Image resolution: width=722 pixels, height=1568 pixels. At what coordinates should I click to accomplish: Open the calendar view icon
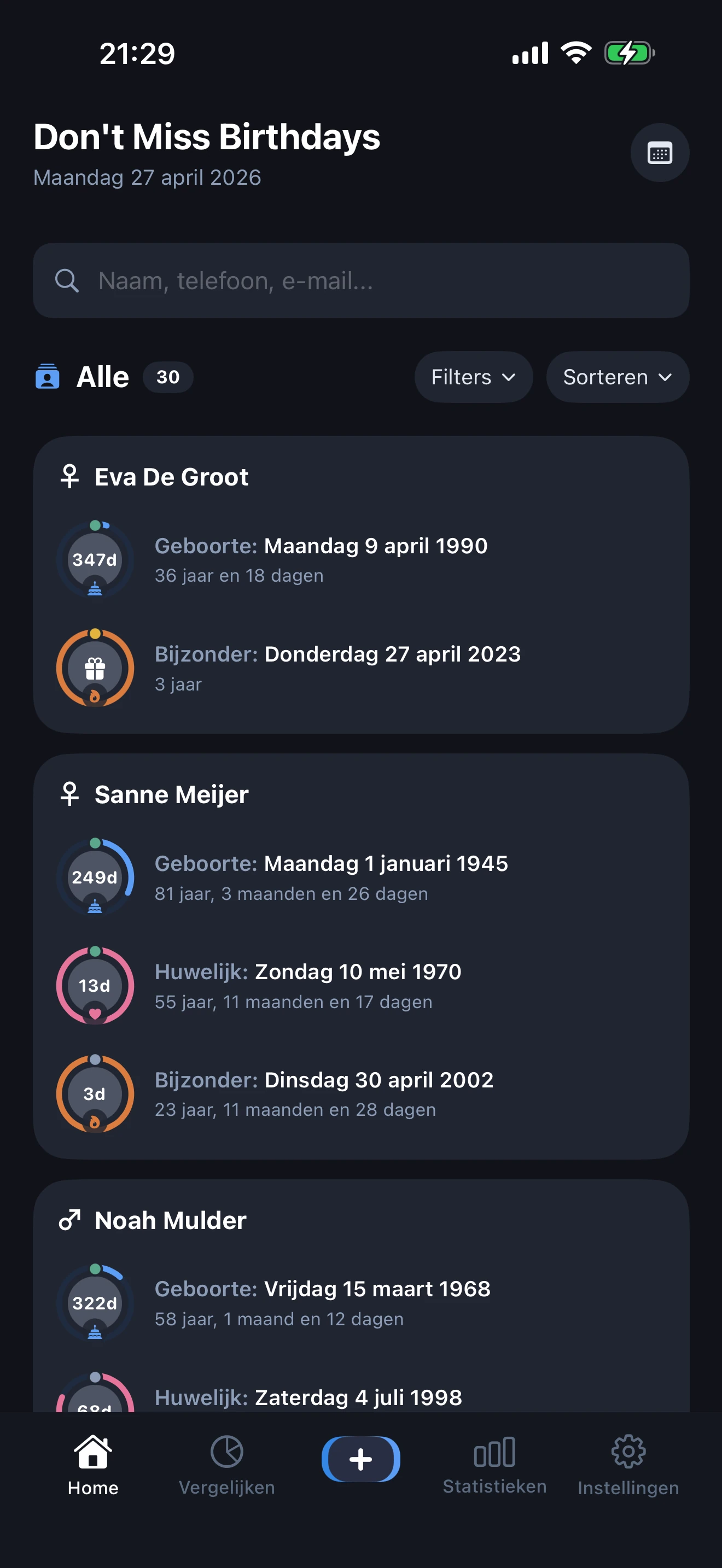[659, 153]
